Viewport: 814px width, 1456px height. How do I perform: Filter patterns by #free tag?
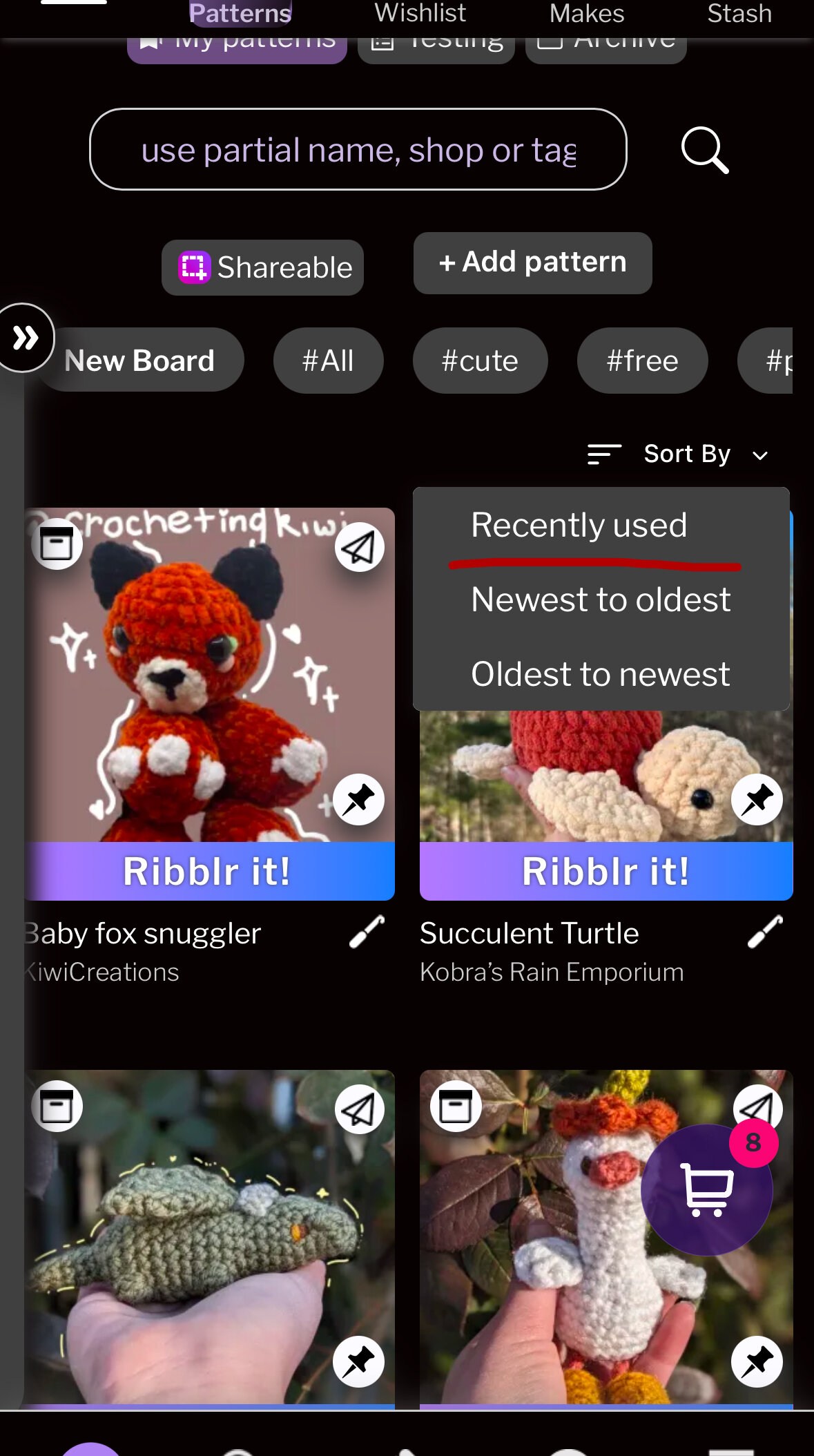point(642,361)
